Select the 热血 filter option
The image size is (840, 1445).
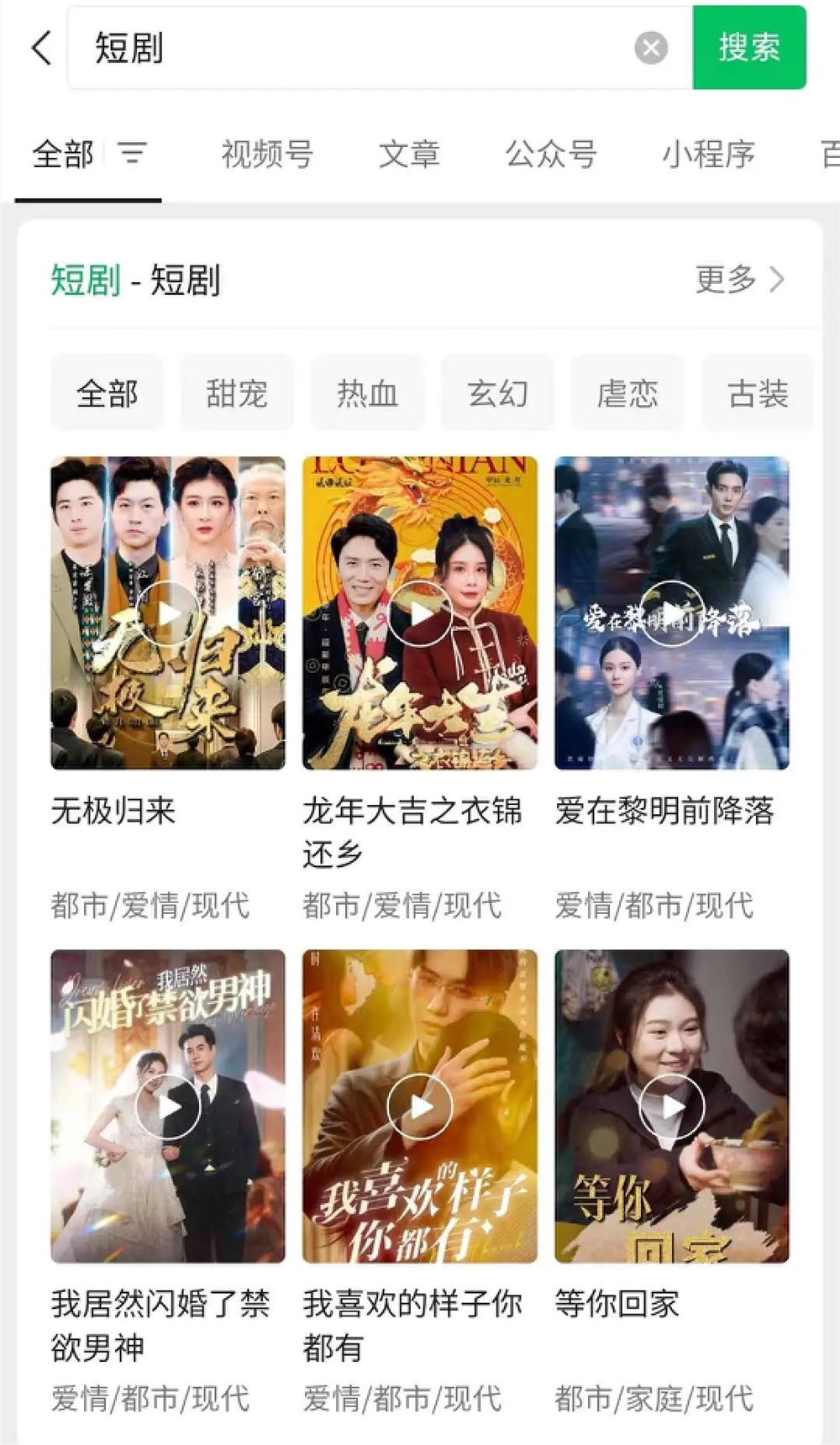367,392
